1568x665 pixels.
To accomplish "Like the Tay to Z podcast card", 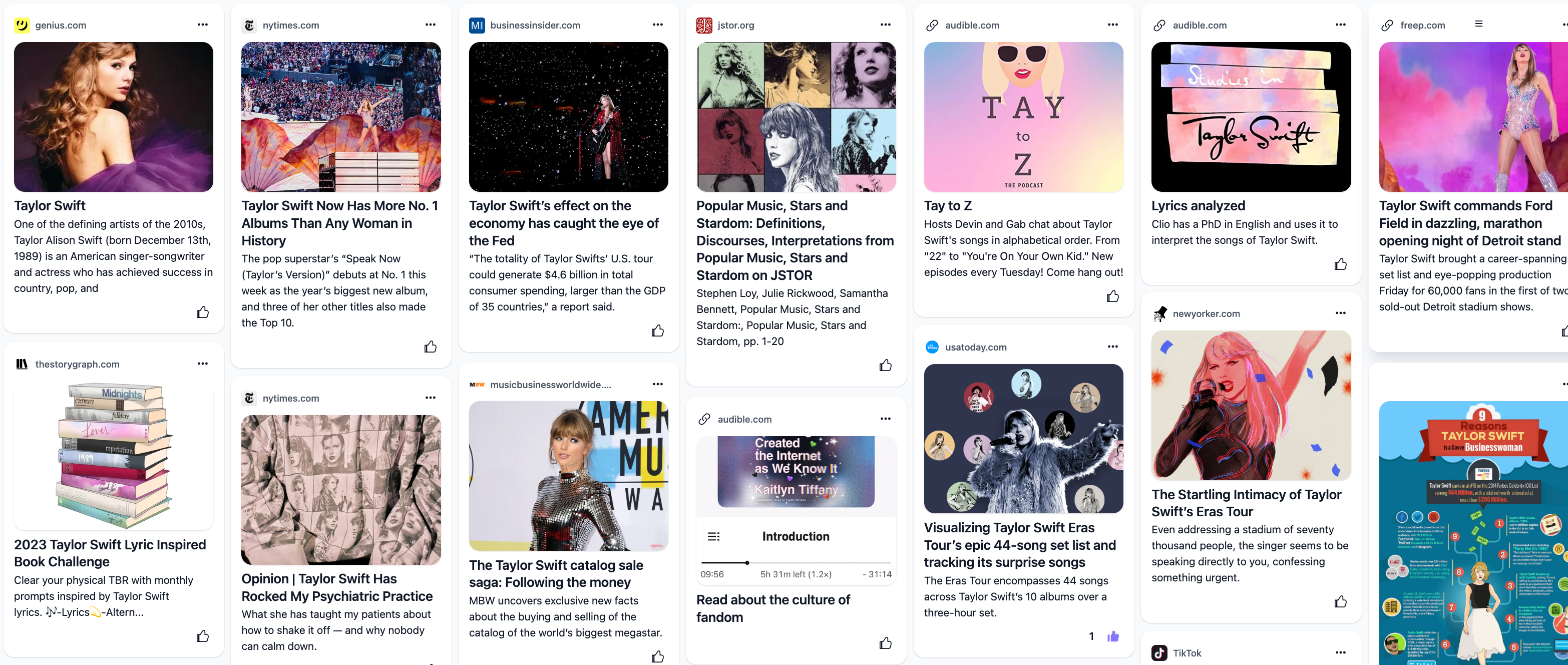I will (x=1112, y=296).
